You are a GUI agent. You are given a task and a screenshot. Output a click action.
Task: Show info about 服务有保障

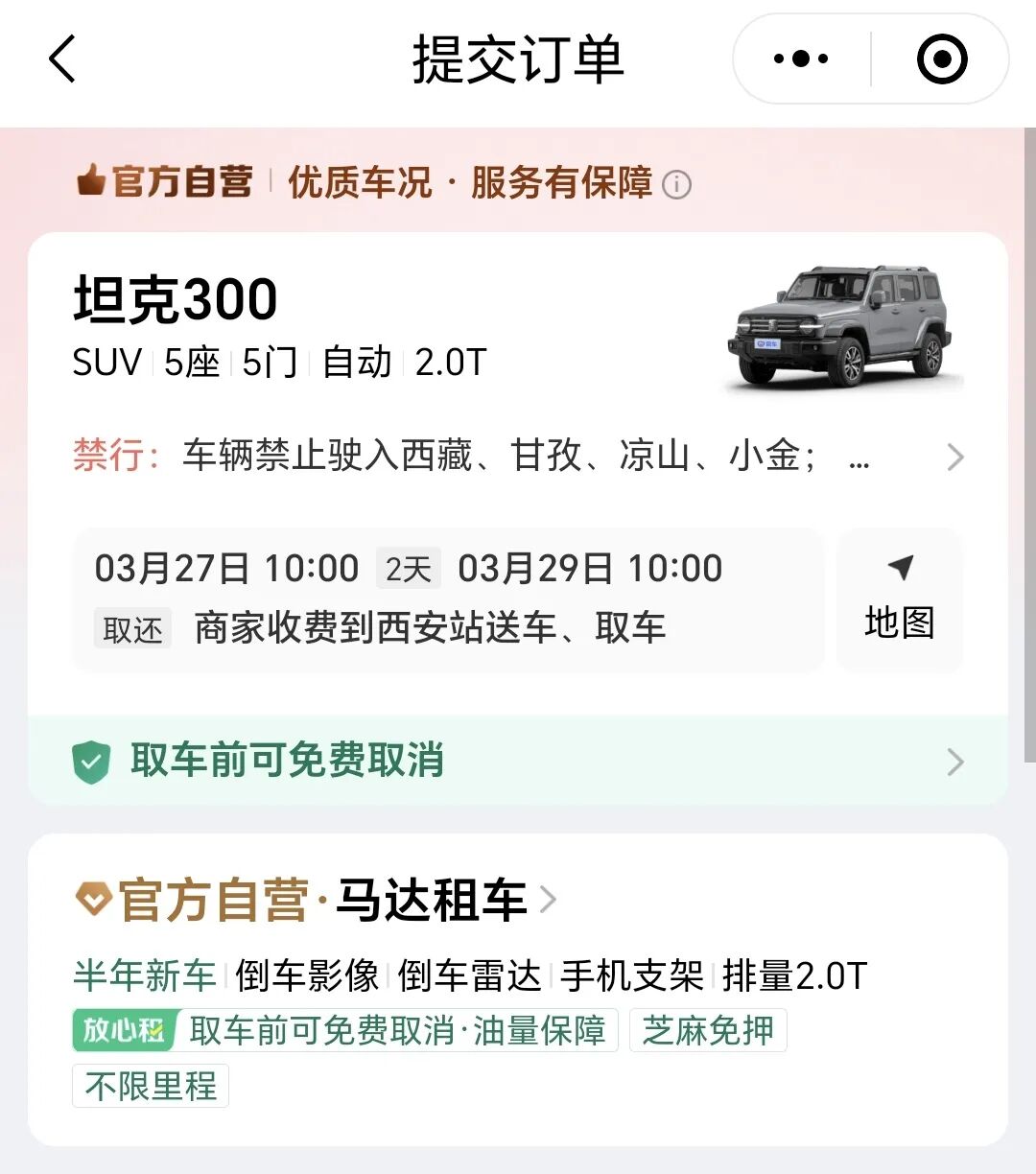677,184
